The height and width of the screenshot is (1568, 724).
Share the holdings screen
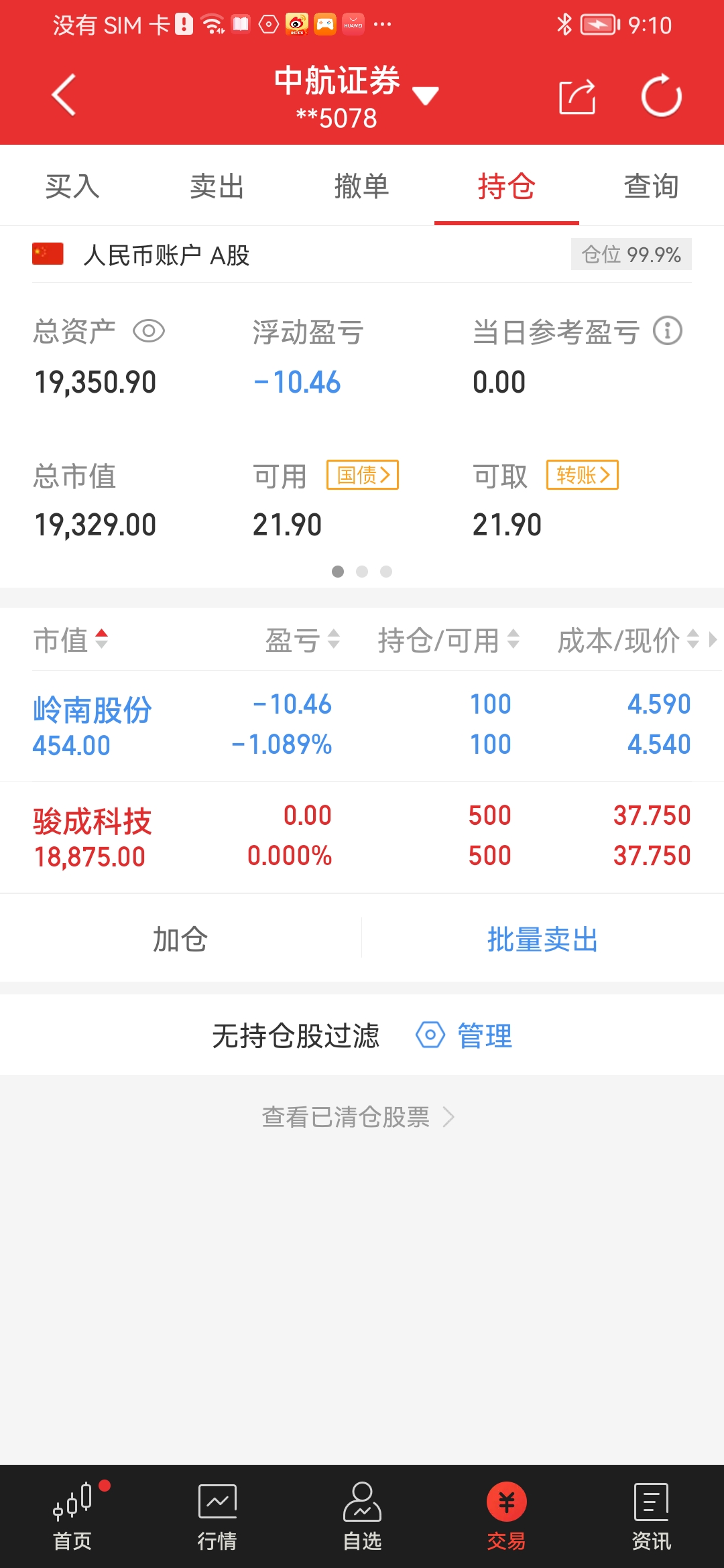(577, 96)
